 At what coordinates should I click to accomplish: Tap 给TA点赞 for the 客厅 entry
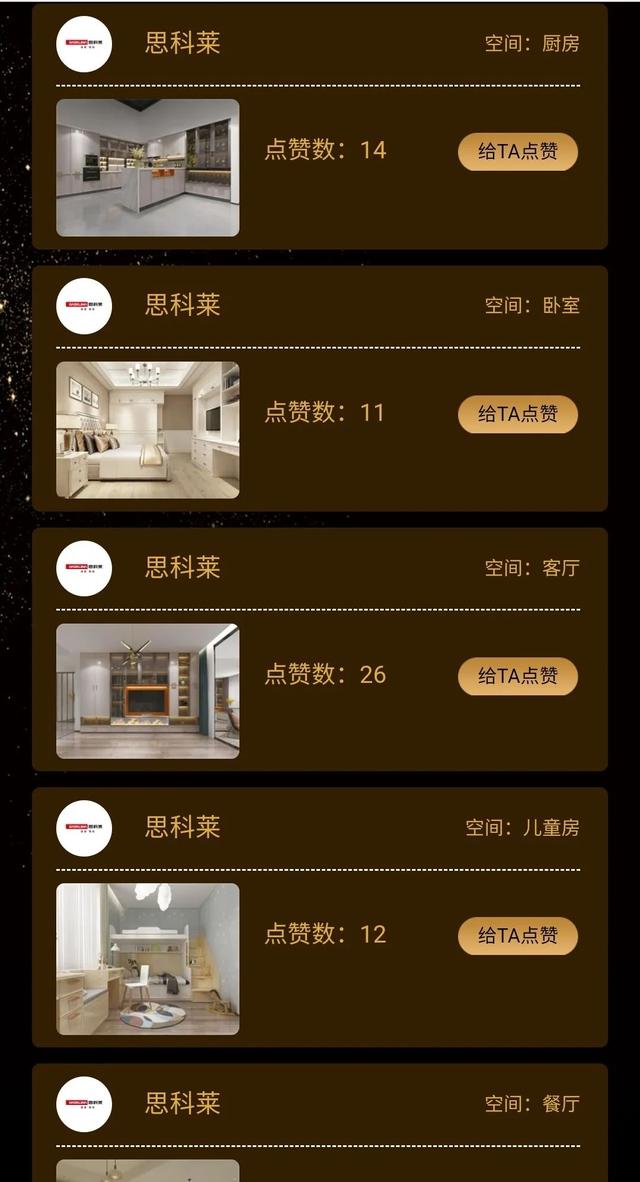click(x=518, y=676)
